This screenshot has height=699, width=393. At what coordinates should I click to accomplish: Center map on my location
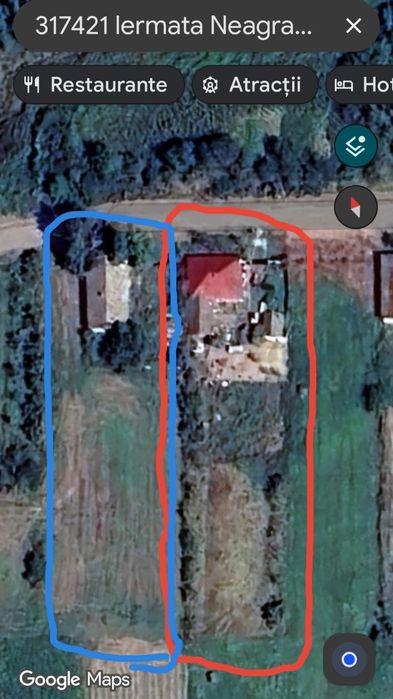click(x=349, y=659)
